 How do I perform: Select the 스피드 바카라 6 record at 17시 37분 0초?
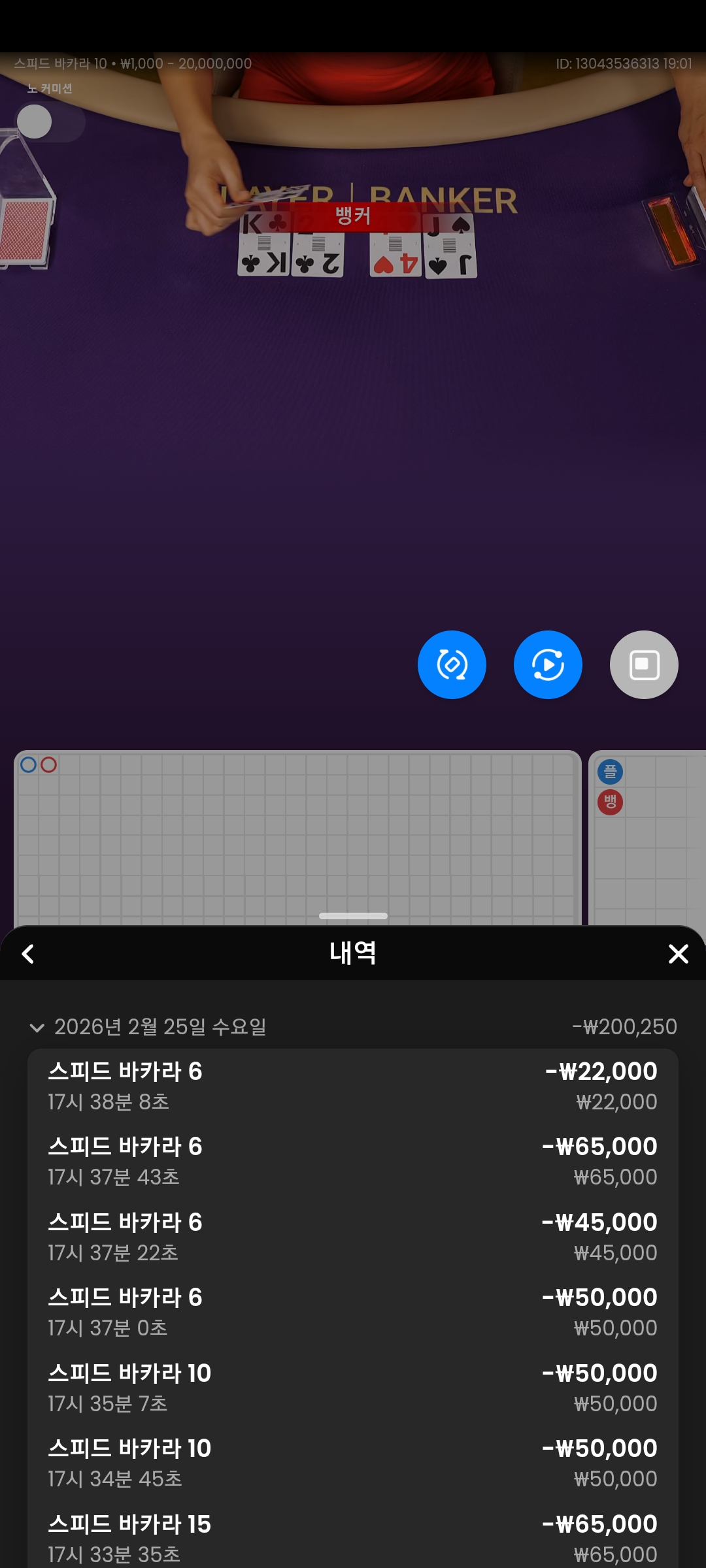[353, 1312]
